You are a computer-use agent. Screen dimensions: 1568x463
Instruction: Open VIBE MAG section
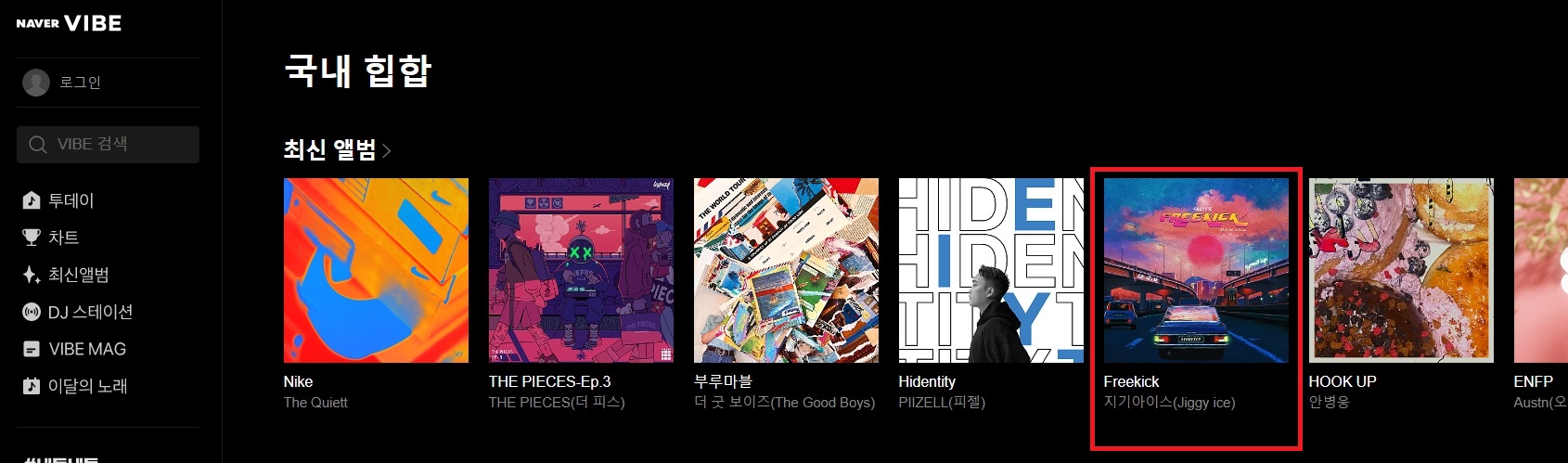click(x=86, y=349)
